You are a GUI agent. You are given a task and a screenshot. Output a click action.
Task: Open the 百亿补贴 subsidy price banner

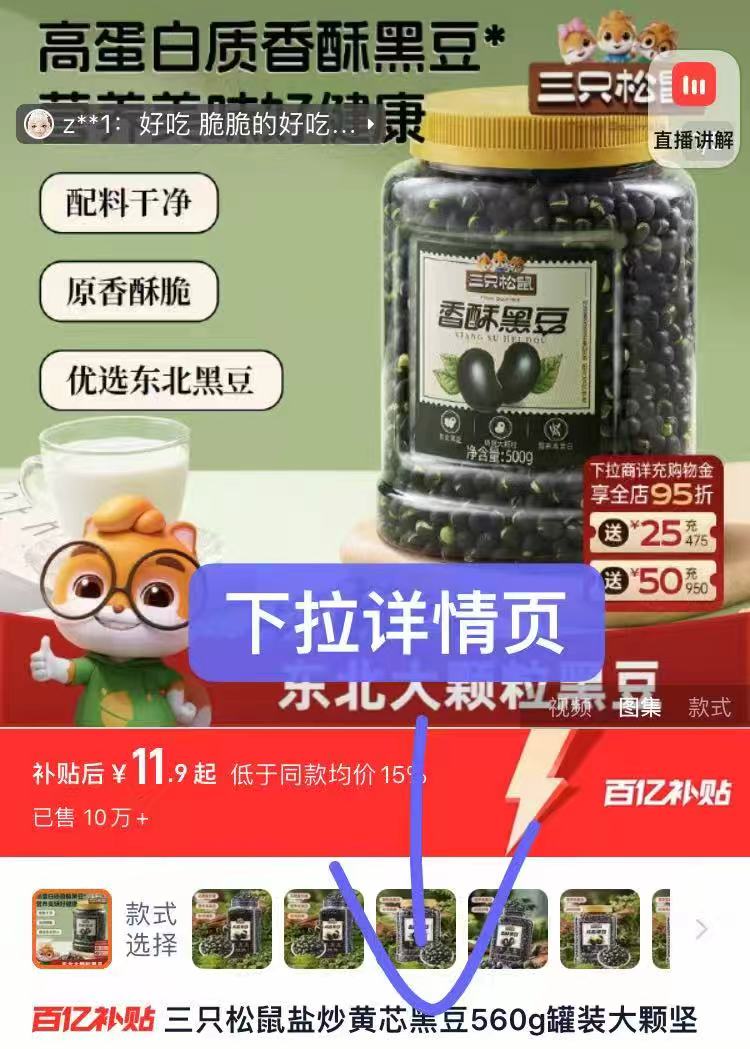click(x=375, y=792)
